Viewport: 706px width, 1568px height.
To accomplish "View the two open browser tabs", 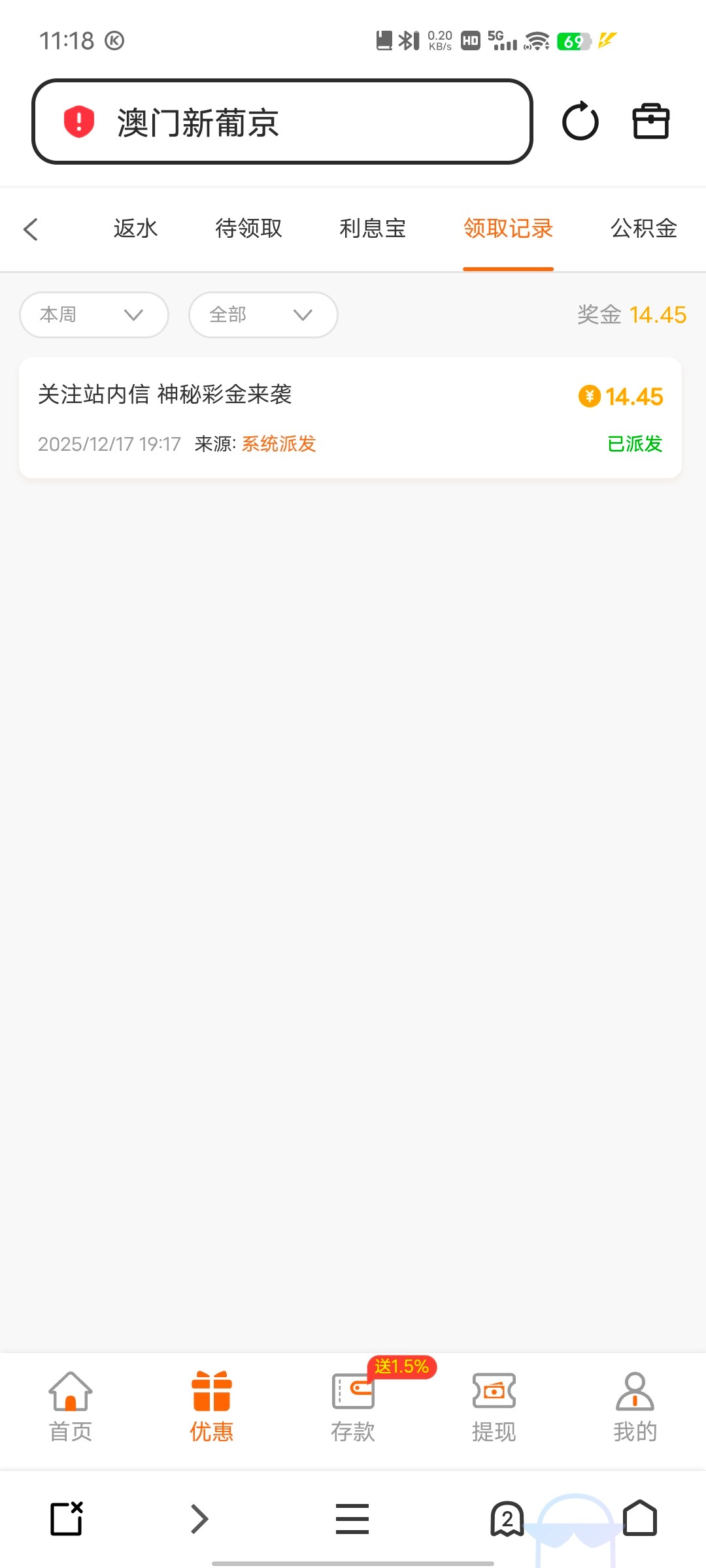I will click(x=507, y=1518).
